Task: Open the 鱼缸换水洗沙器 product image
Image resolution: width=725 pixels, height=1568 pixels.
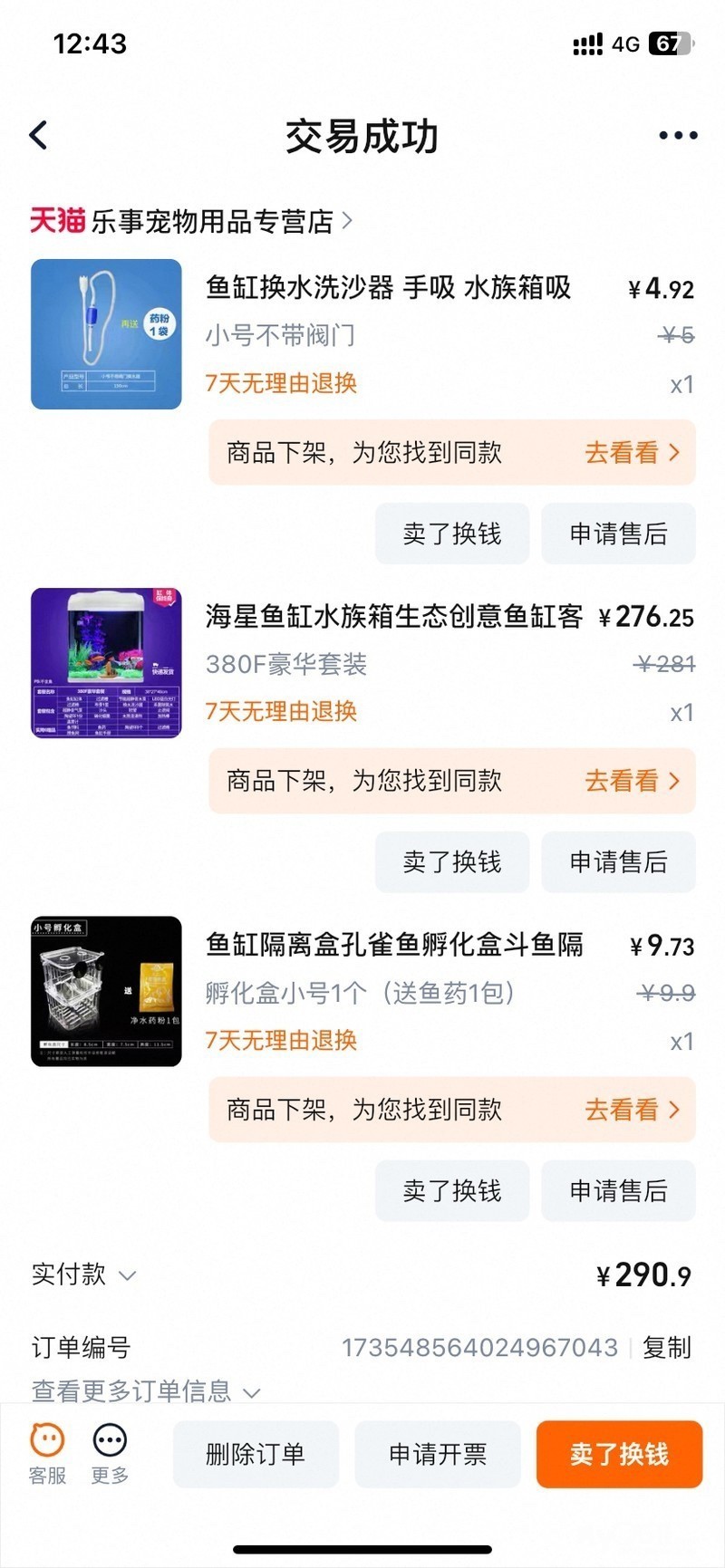Action: (106, 334)
